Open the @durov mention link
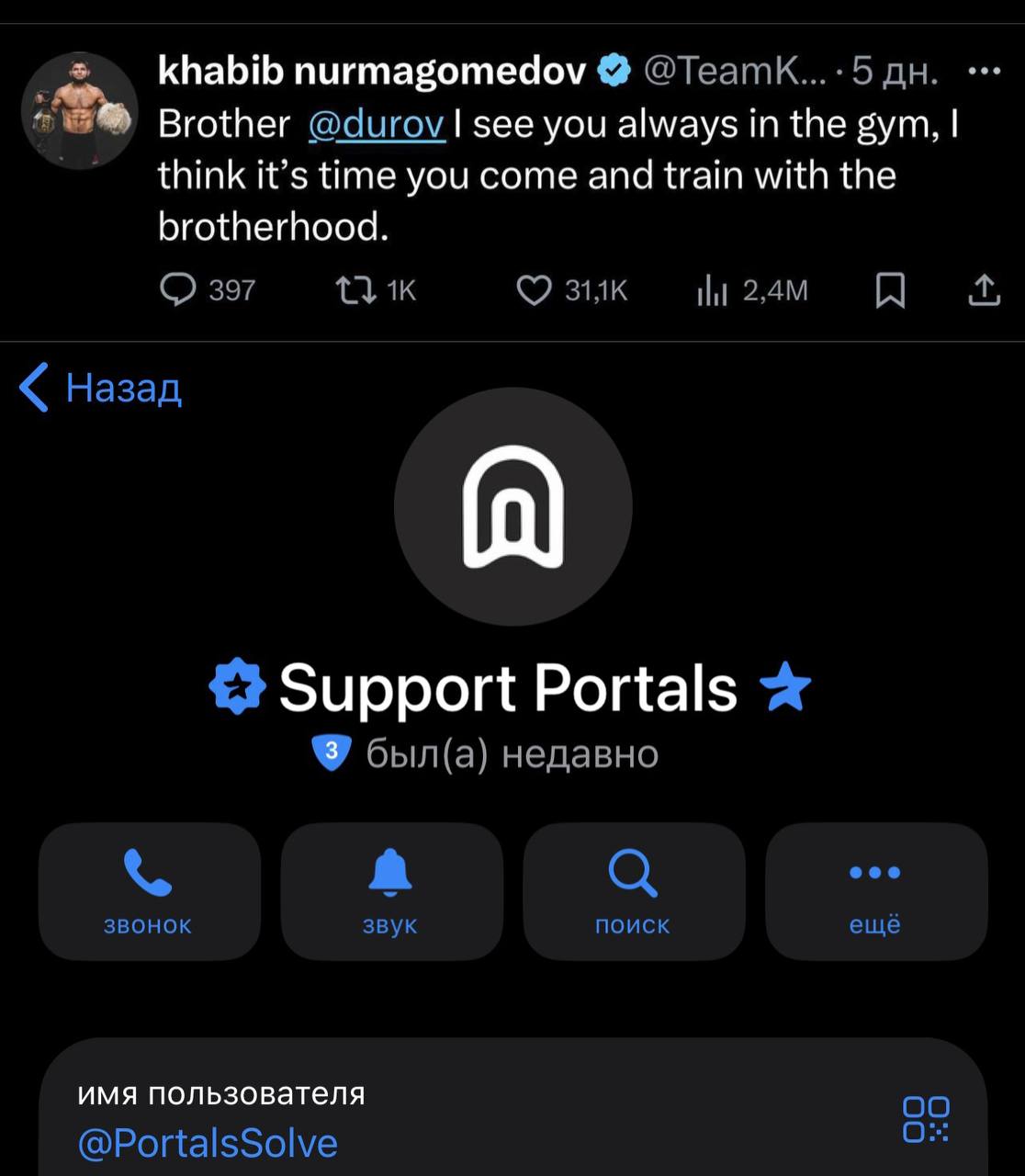The width and height of the screenshot is (1025, 1176). pos(377,124)
